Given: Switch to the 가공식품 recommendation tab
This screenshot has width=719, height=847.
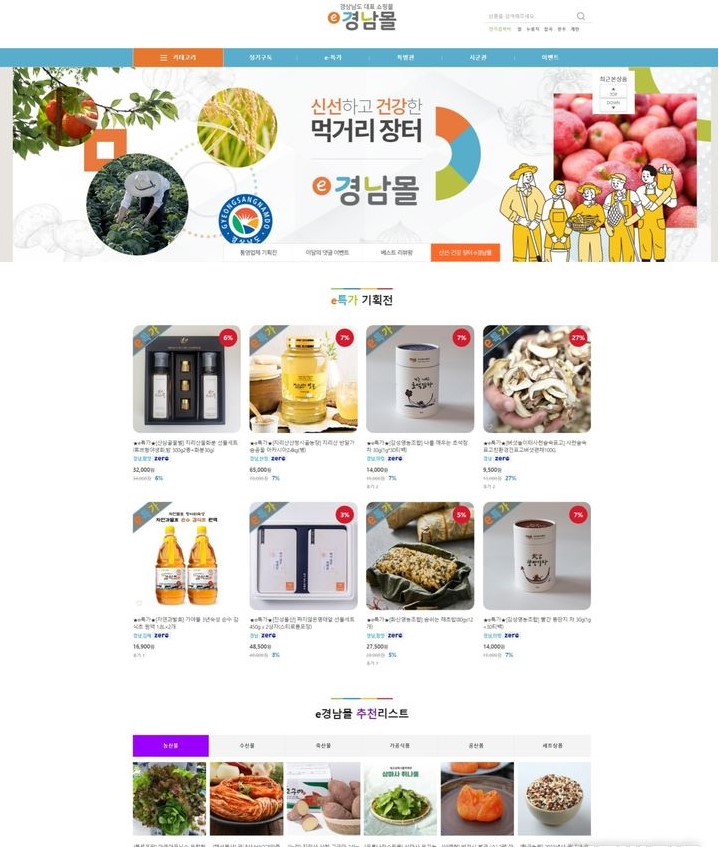Looking at the screenshot, I should tap(400, 746).
